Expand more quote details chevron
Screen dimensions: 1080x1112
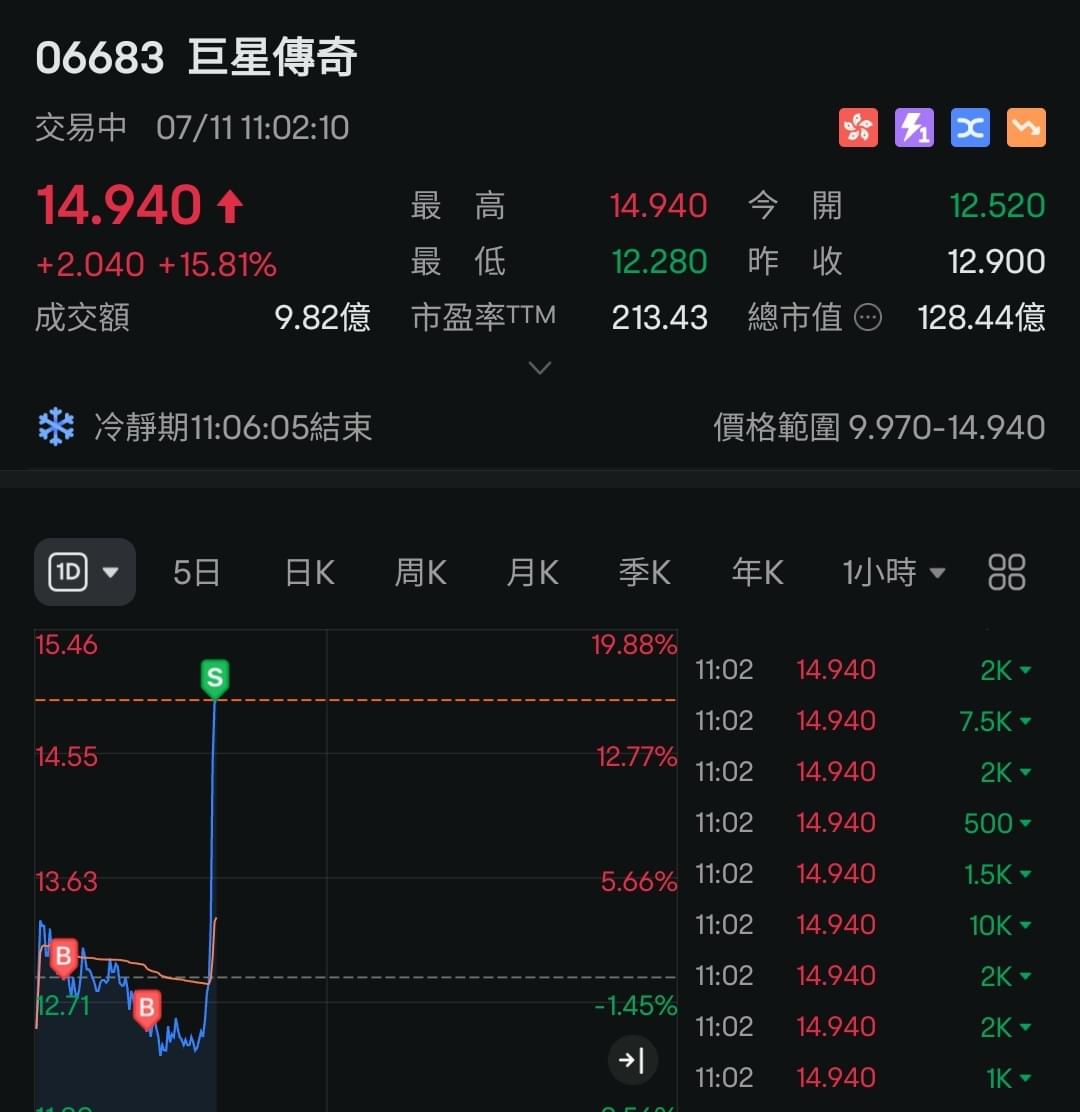pos(540,368)
